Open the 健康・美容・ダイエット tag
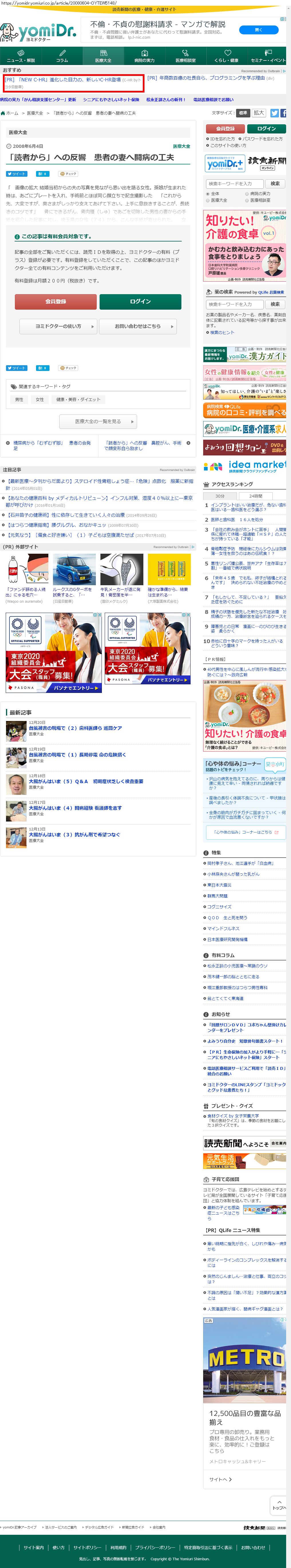291x1568 pixels. click(x=78, y=399)
